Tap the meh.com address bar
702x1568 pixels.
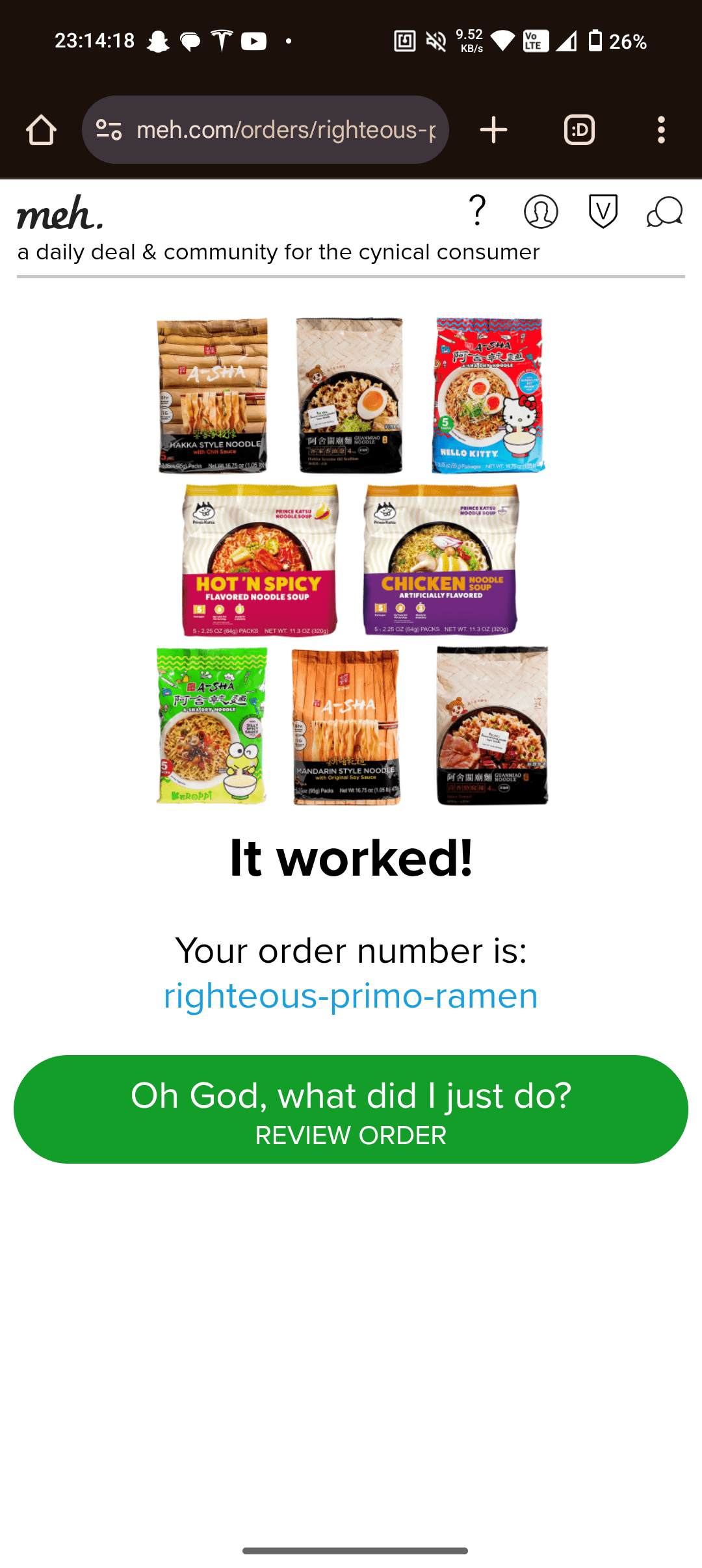tap(286, 130)
